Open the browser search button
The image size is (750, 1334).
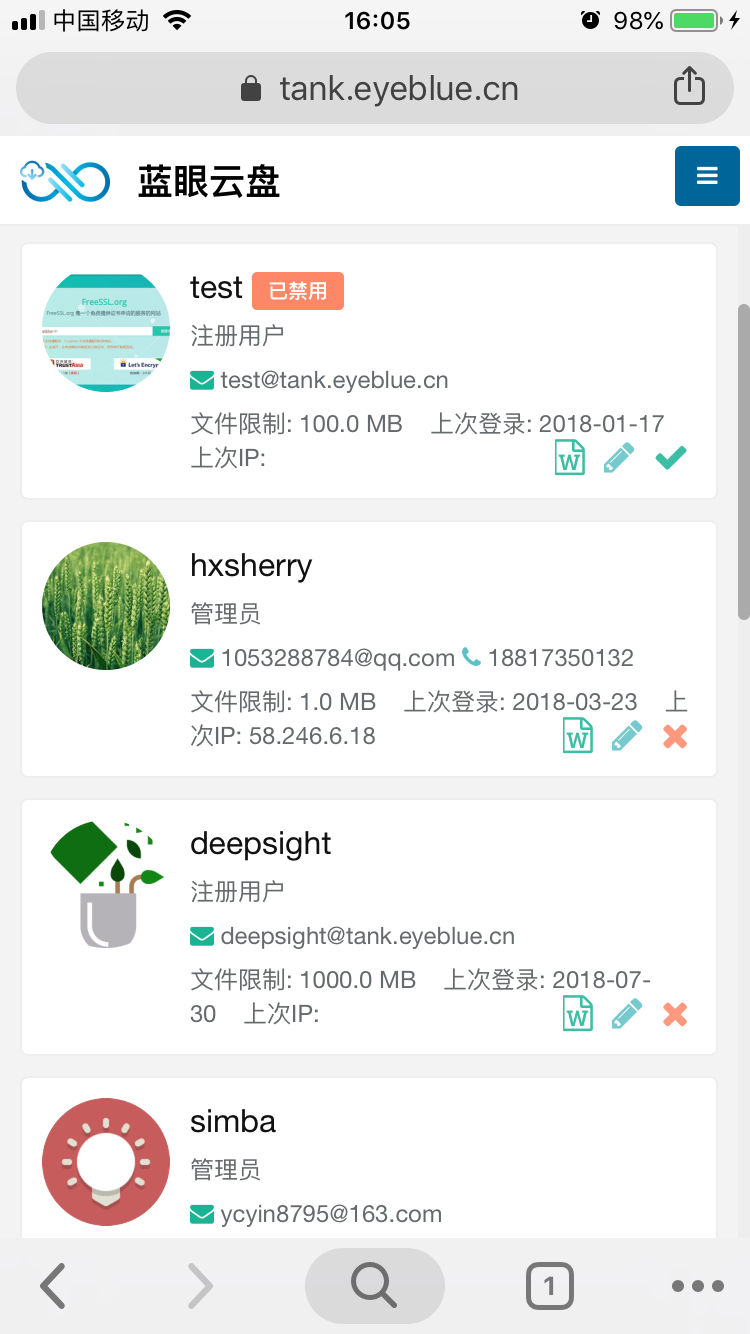374,1285
